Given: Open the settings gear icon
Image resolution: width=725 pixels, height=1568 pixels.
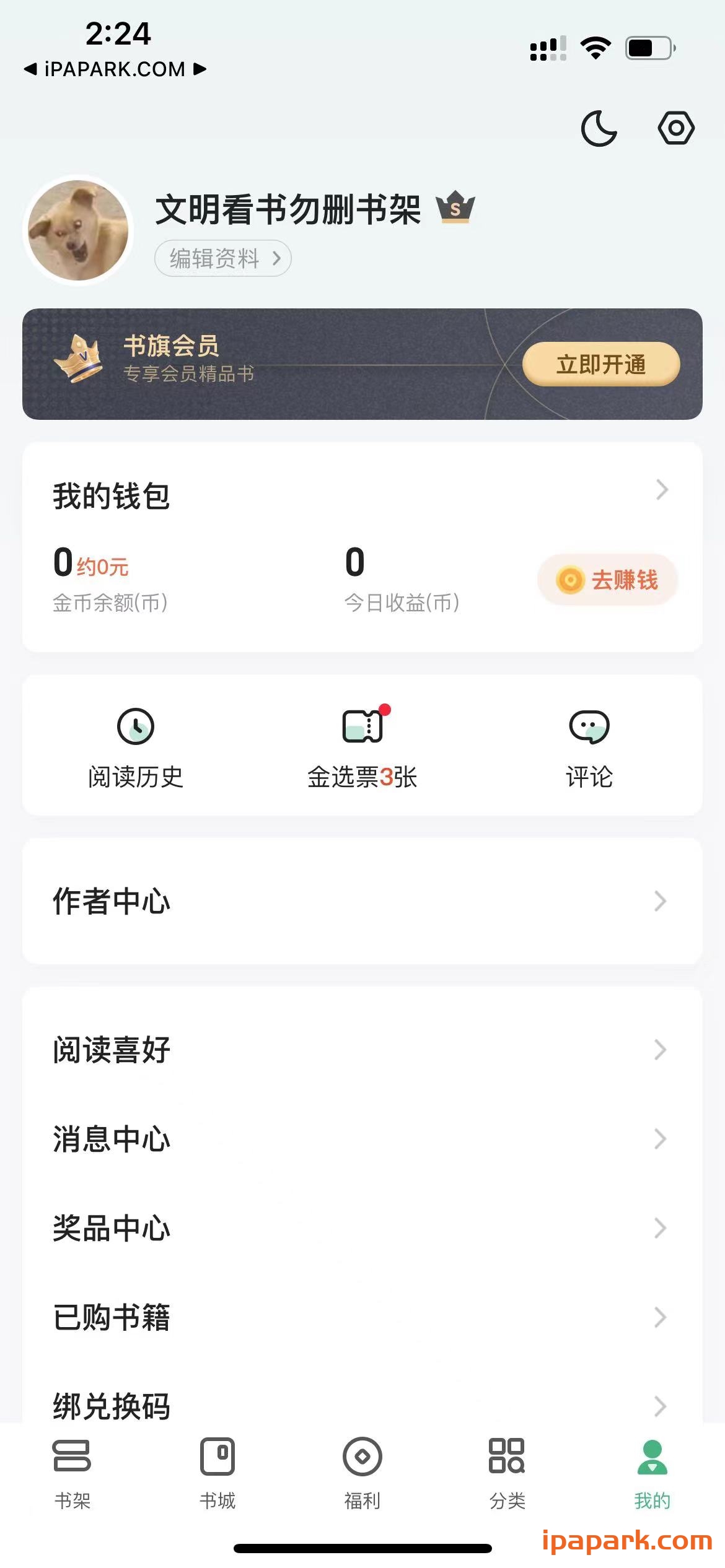Looking at the screenshot, I should pos(676,128).
